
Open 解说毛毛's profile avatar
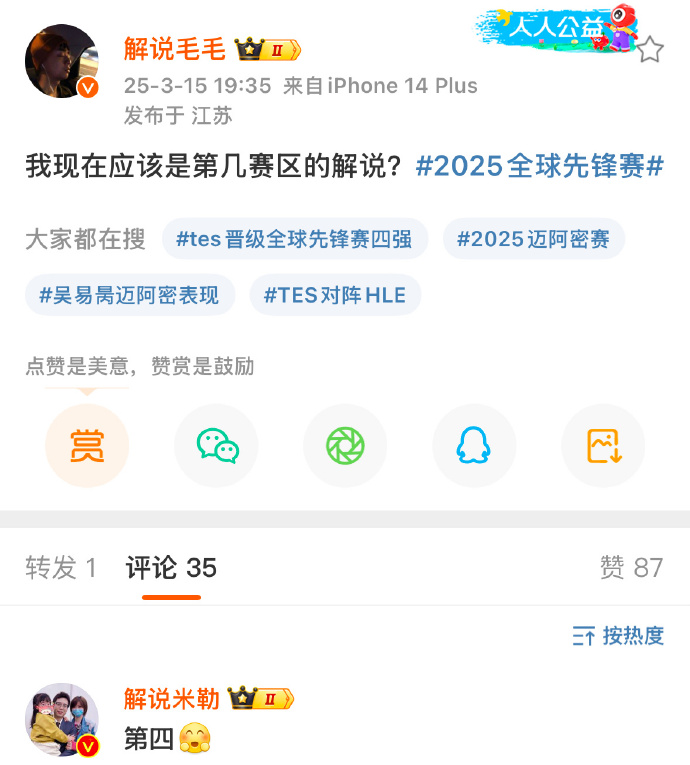(61, 62)
